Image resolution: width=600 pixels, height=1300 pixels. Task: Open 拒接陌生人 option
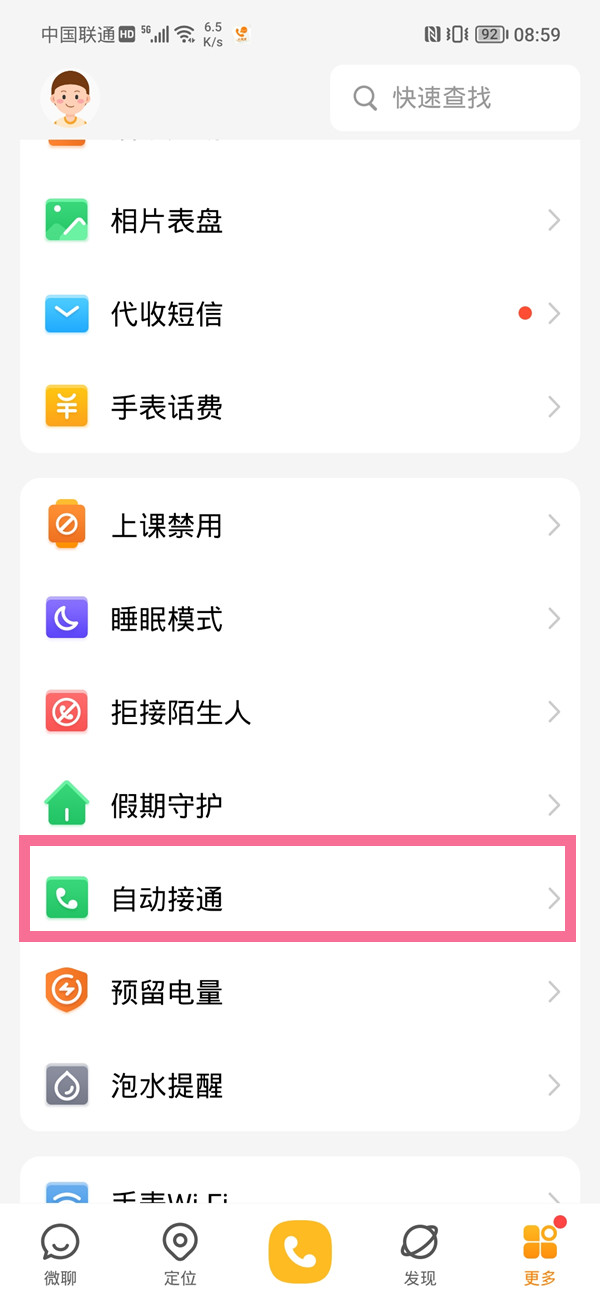[x=300, y=712]
